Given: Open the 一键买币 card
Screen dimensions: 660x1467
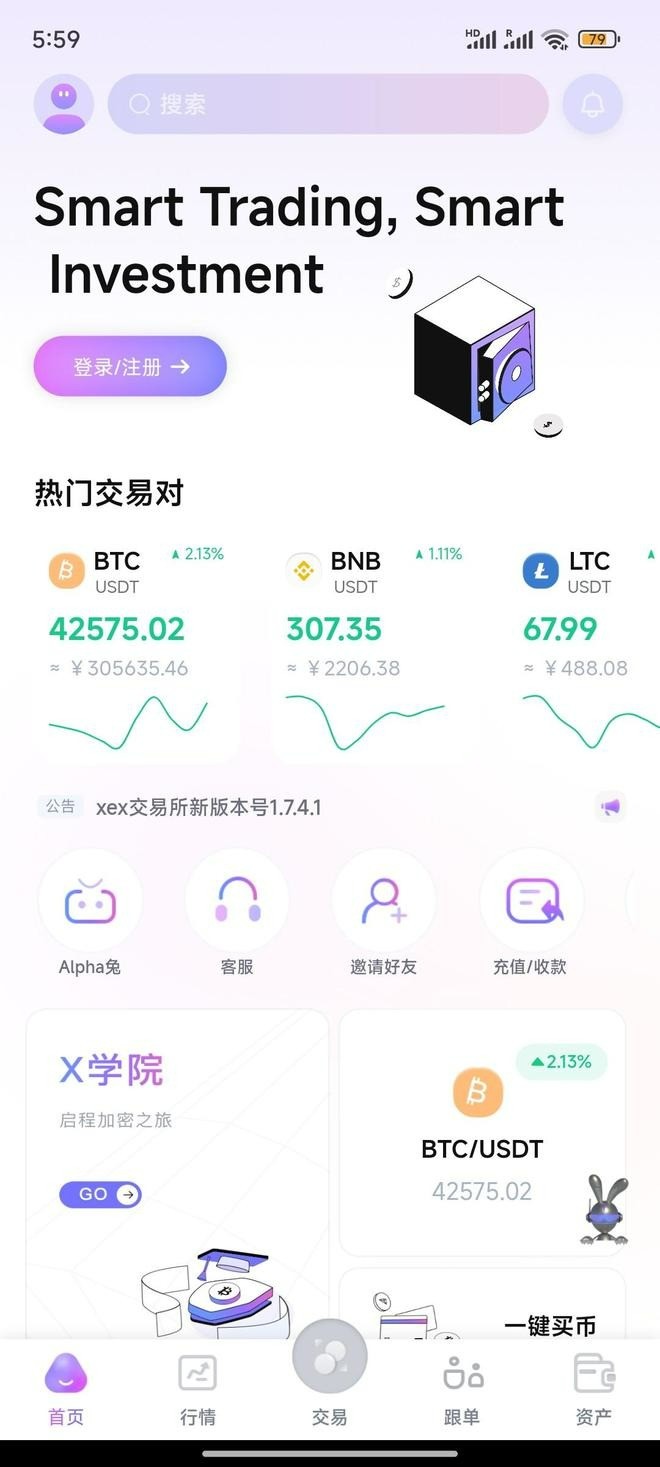Looking at the screenshot, I should (x=482, y=1312).
